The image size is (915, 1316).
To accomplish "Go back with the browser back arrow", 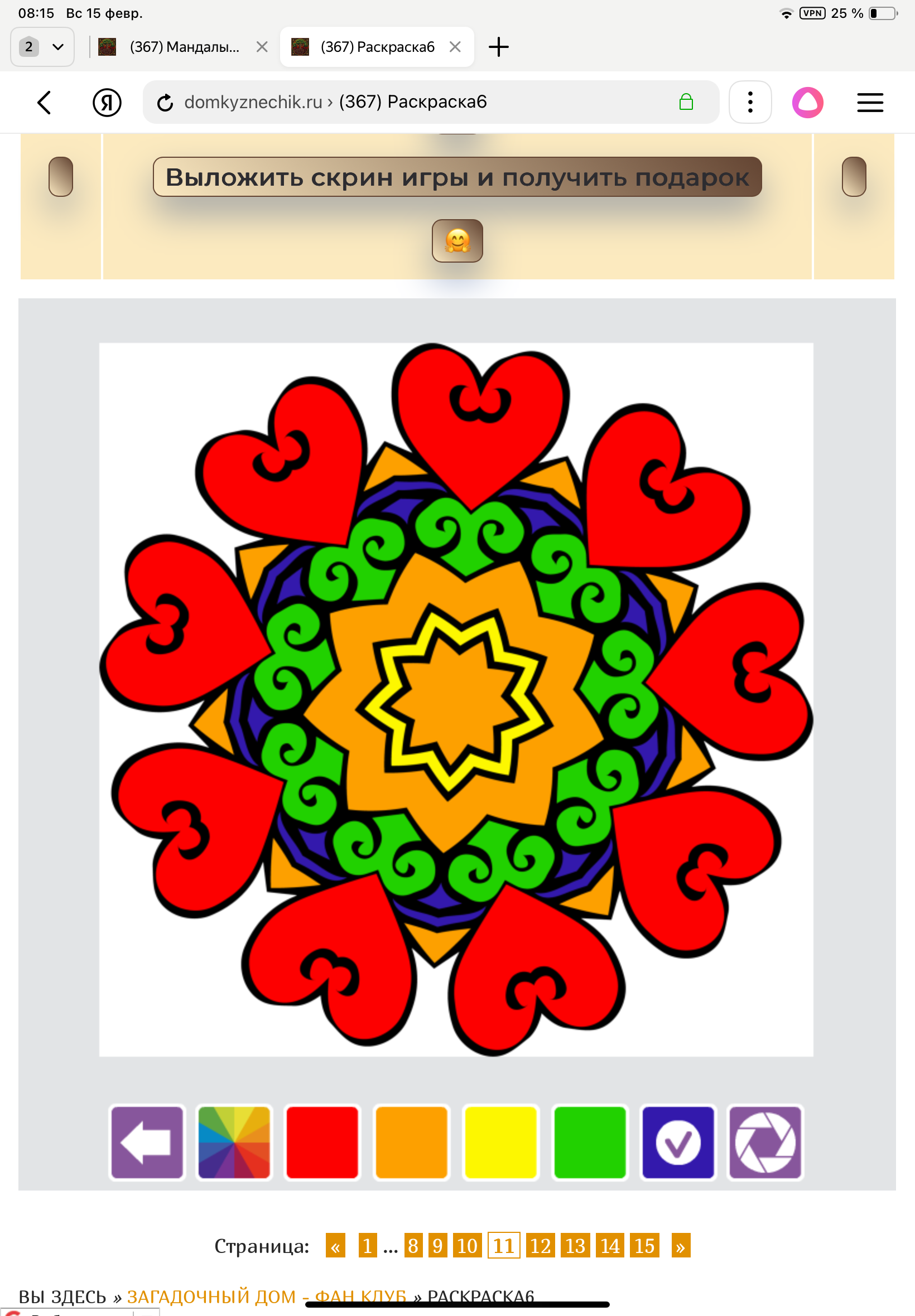I will click(x=44, y=103).
